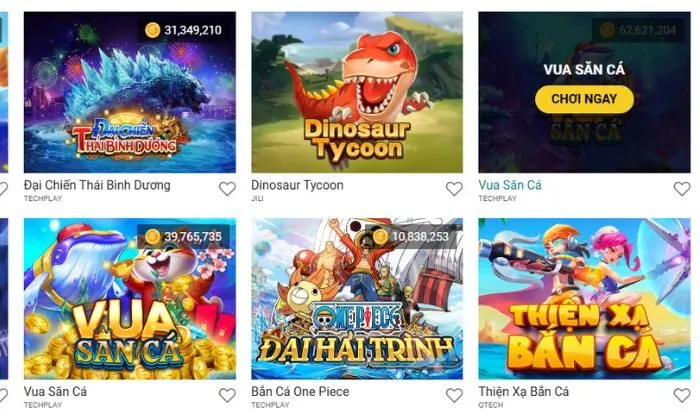Open the Bắn Cá One Piece game tile
The image size is (700, 420).
[x=357, y=299]
